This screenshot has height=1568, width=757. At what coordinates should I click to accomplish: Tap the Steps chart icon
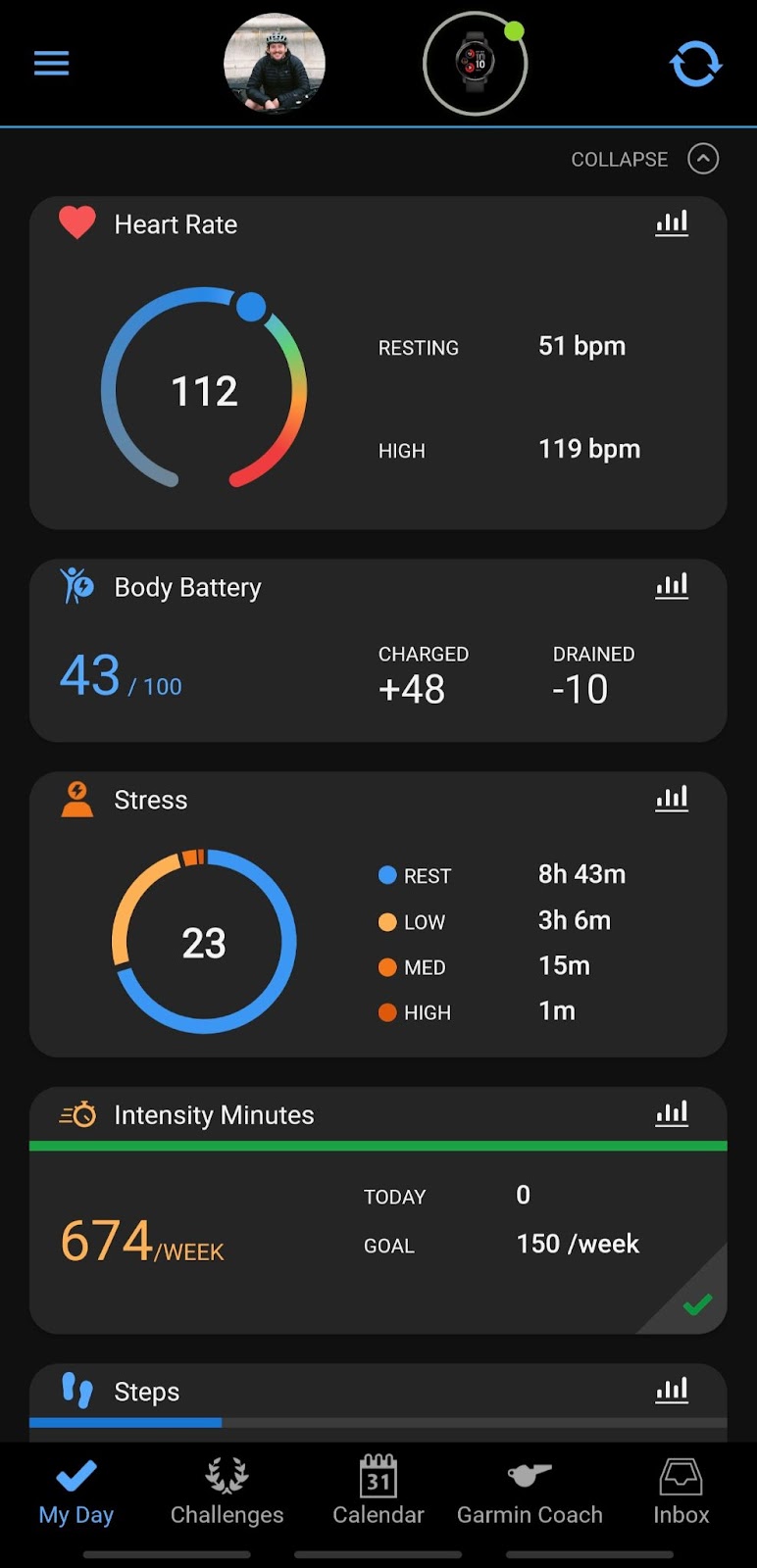pyautogui.click(x=672, y=1391)
